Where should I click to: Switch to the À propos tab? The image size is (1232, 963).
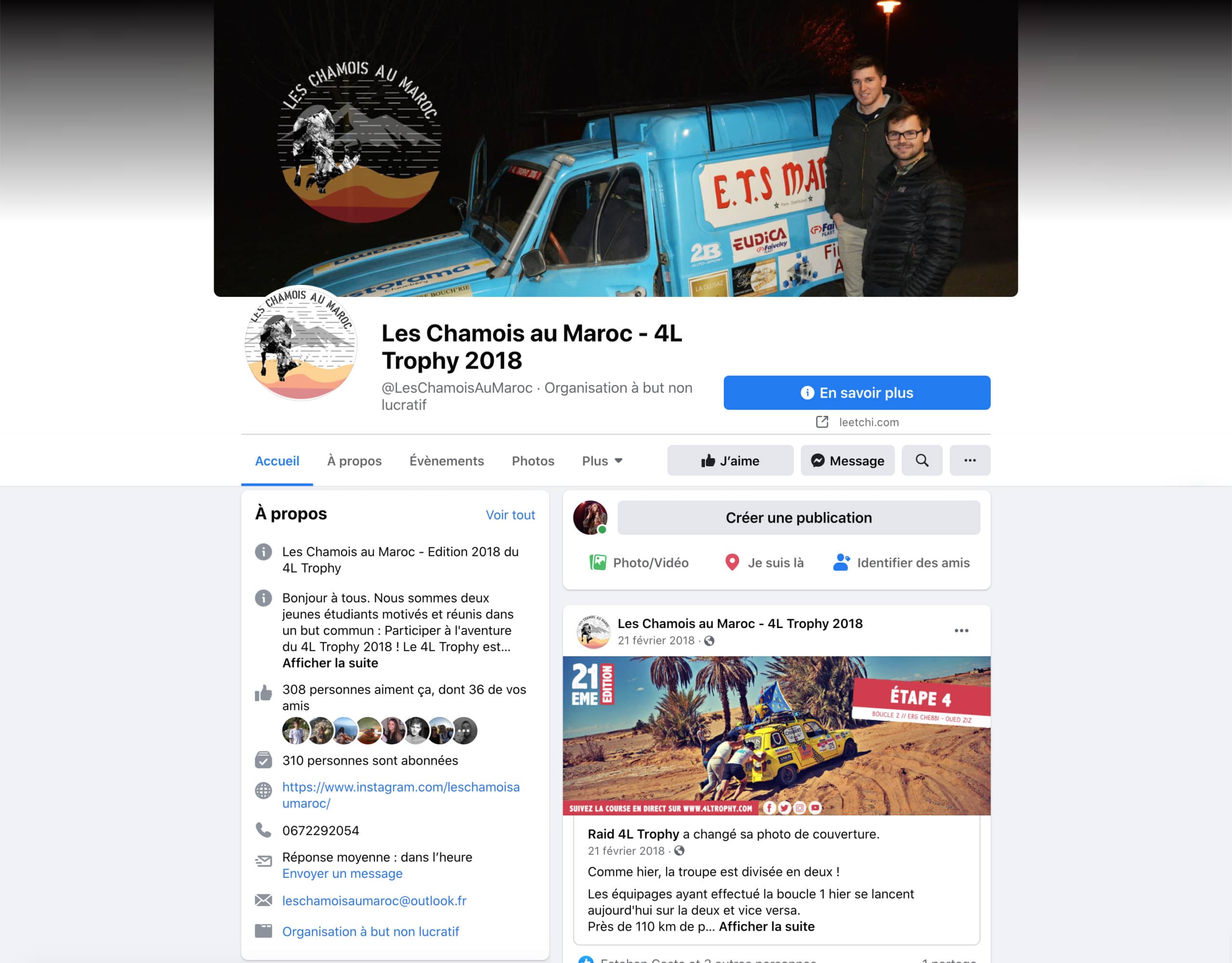pos(354,461)
